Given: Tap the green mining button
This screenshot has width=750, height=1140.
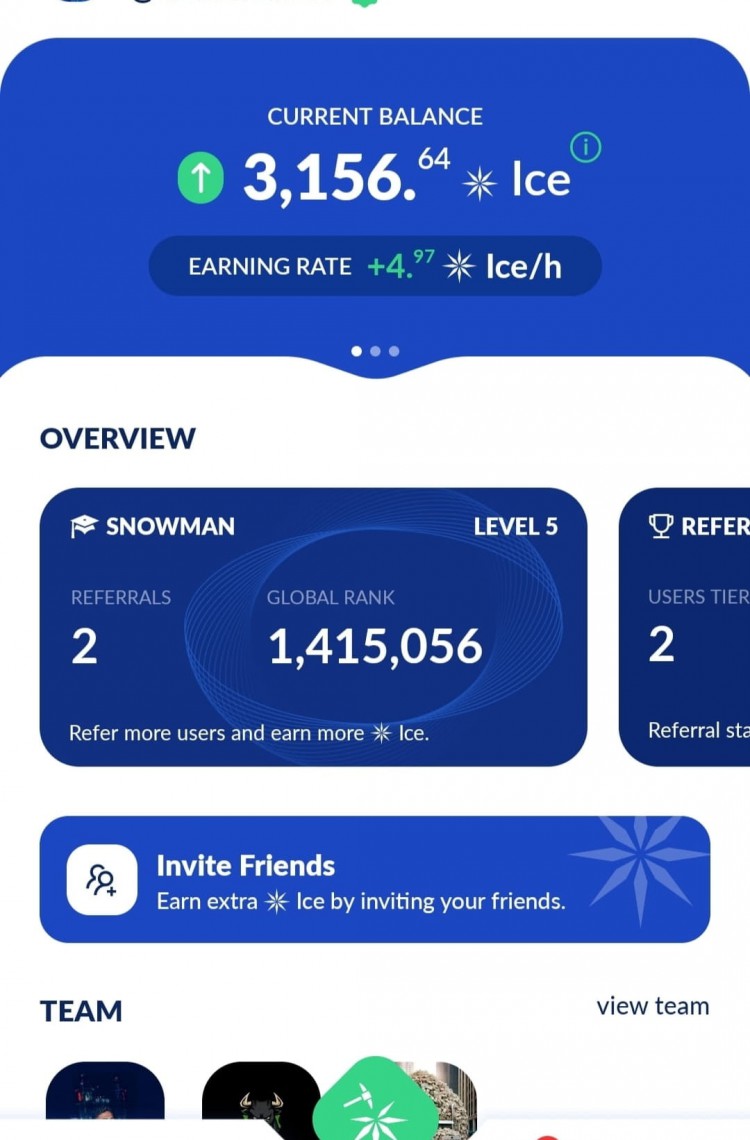Looking at the screenshot, I should 378,1102.
